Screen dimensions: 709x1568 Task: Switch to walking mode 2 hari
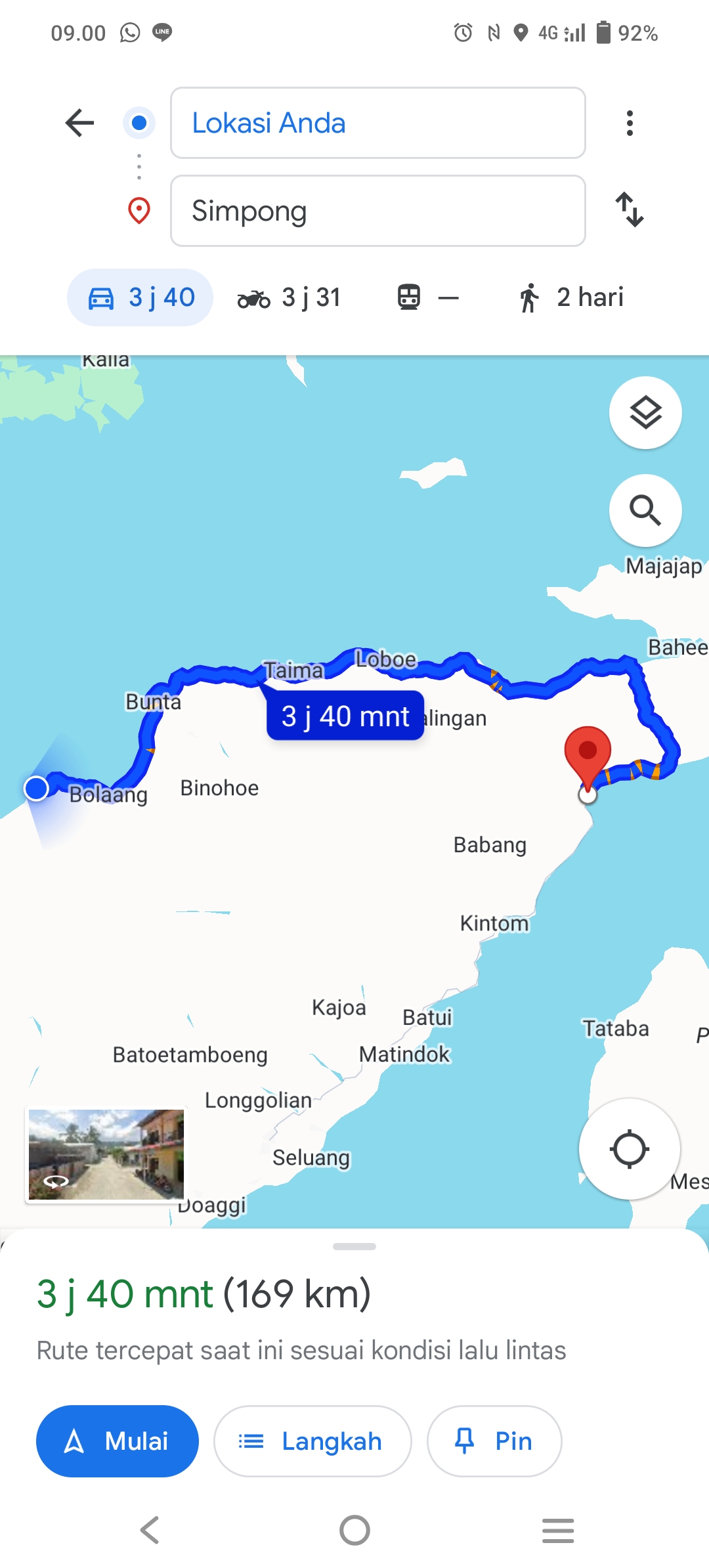coord(571,298)
